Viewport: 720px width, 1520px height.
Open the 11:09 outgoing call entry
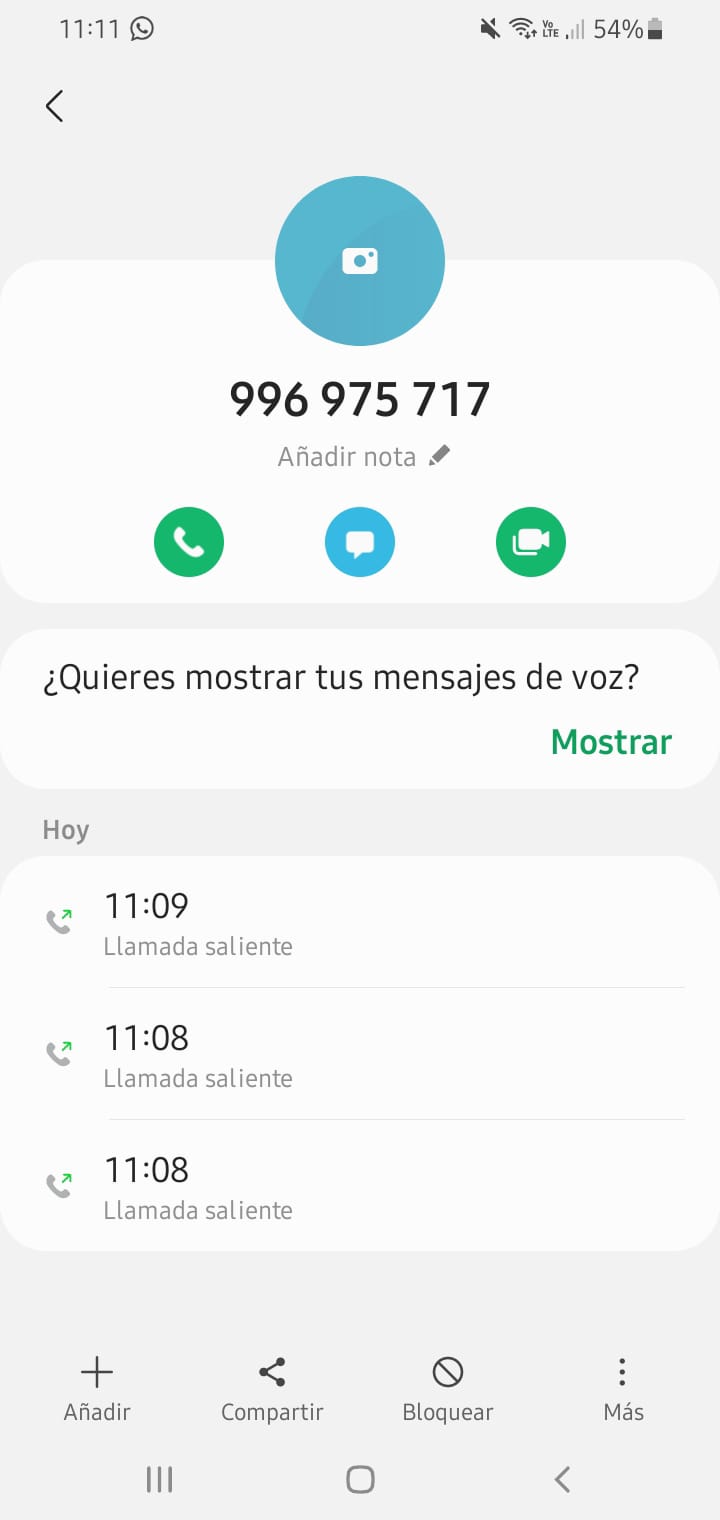point(360,922)
